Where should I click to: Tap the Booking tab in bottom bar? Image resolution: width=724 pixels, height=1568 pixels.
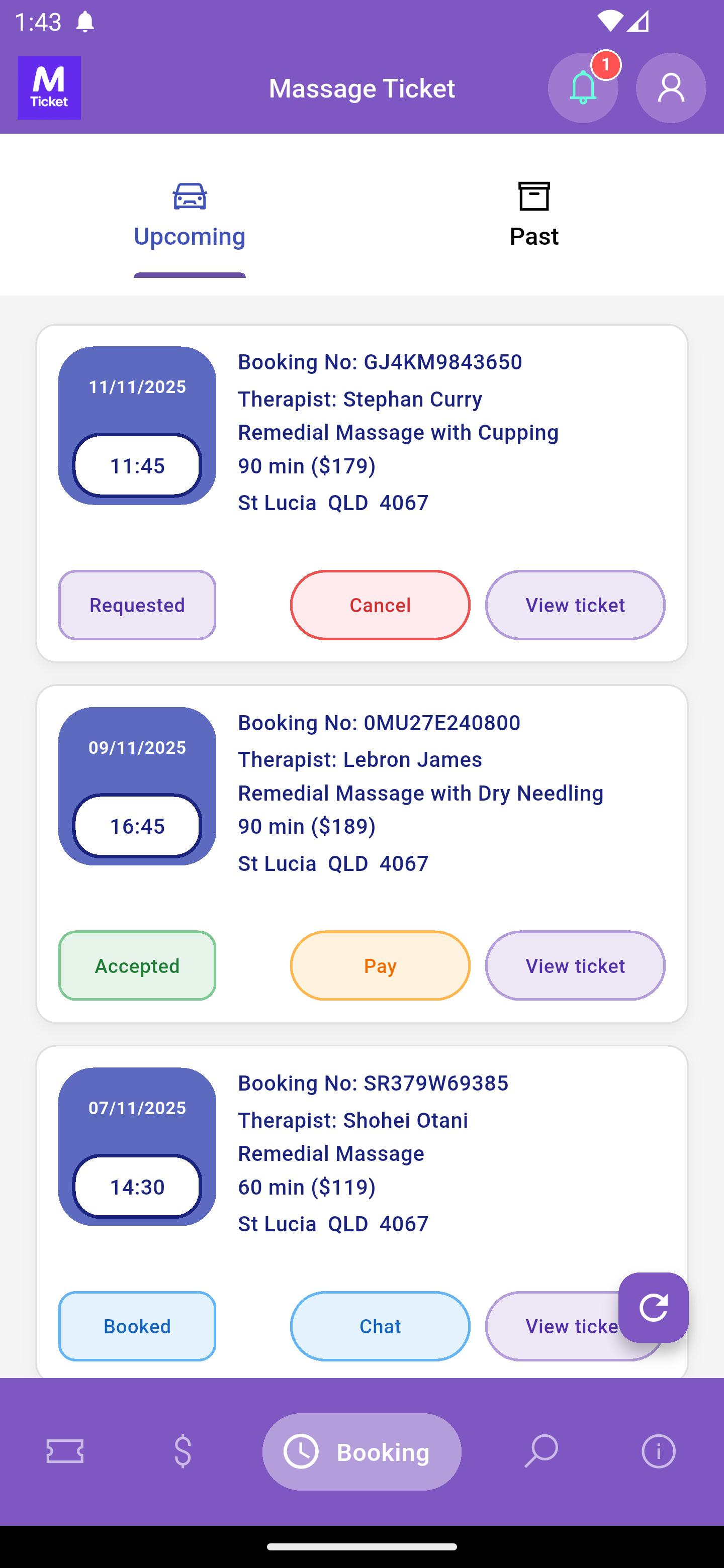pyautogui.click(x=361, y=1451)
